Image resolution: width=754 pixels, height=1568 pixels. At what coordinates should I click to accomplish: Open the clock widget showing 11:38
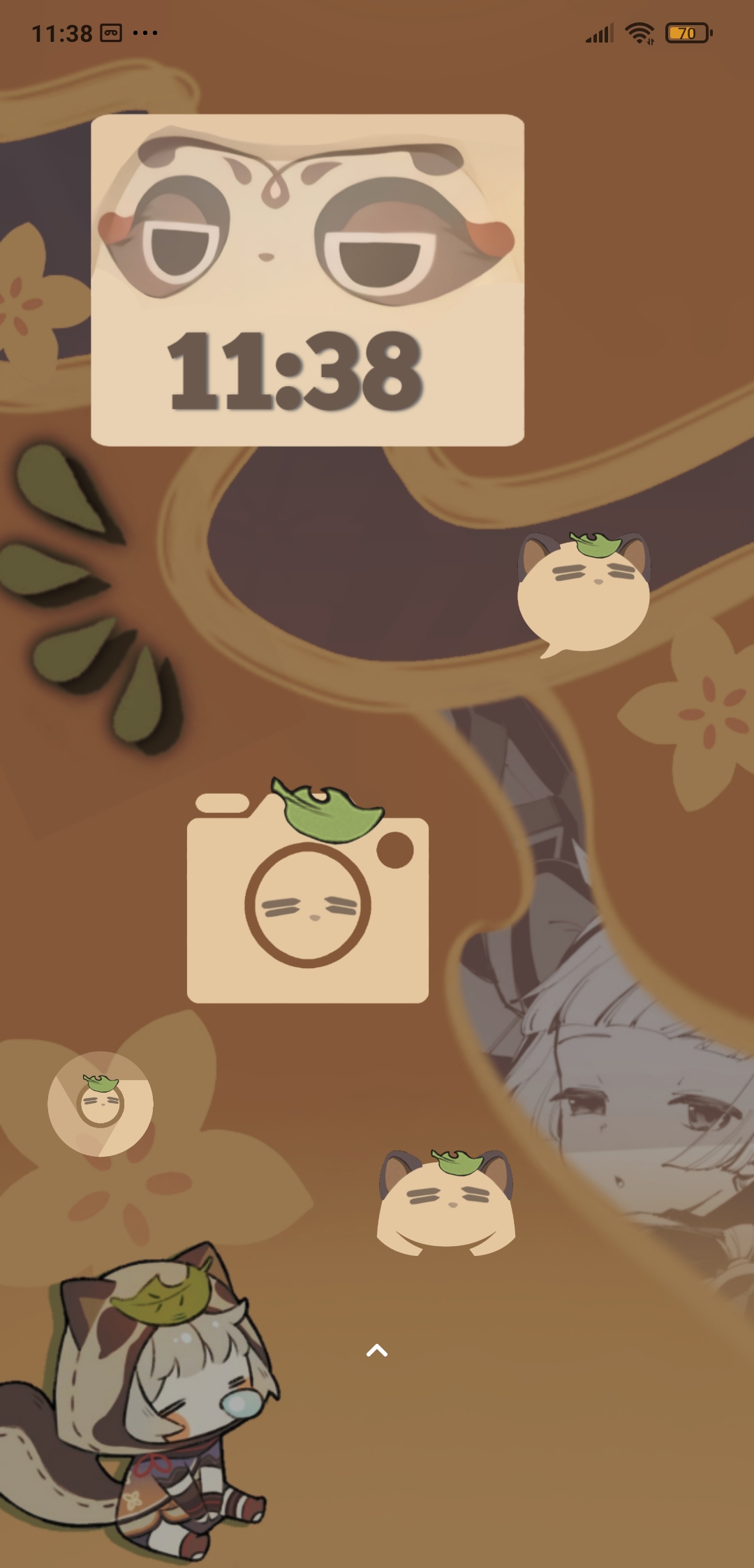click(307, 281)
